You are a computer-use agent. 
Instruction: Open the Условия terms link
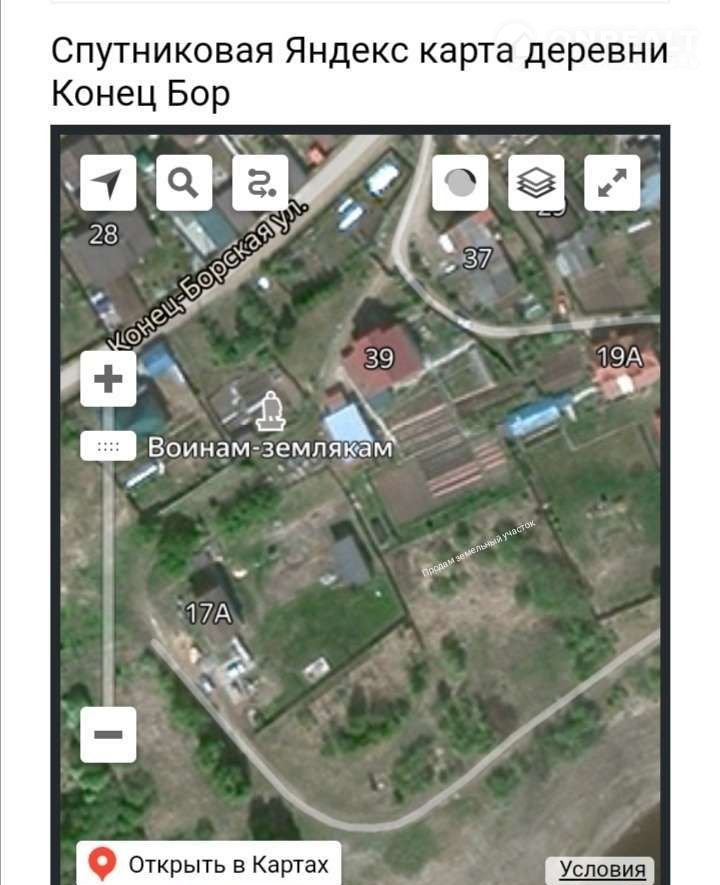(602, 870)
